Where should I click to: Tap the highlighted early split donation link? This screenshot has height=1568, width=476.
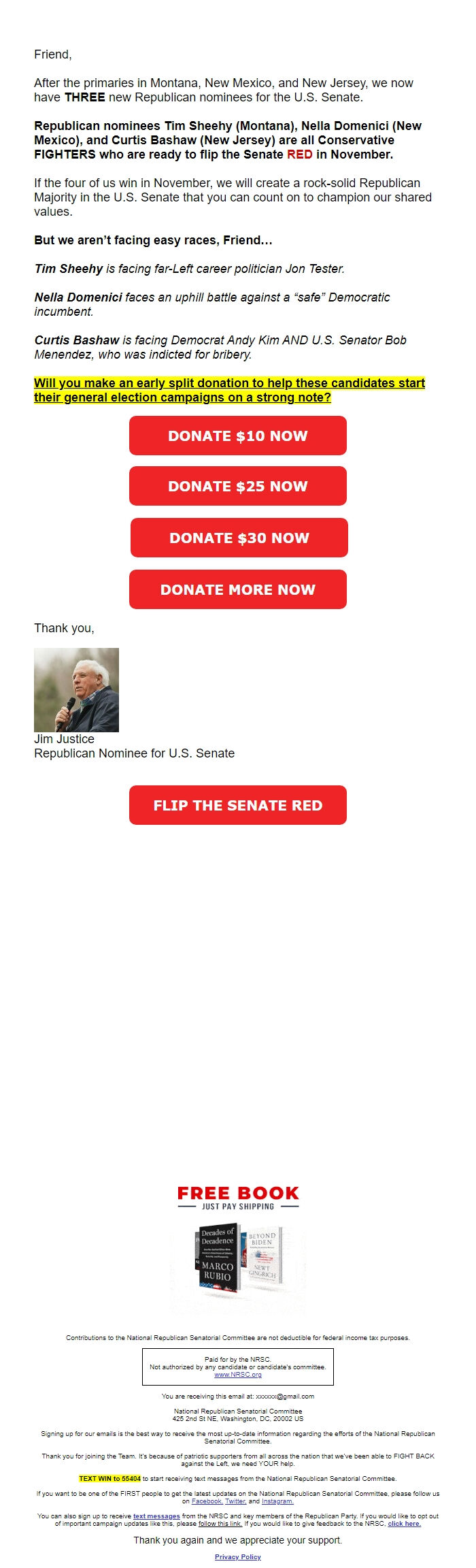click(229, 390)
